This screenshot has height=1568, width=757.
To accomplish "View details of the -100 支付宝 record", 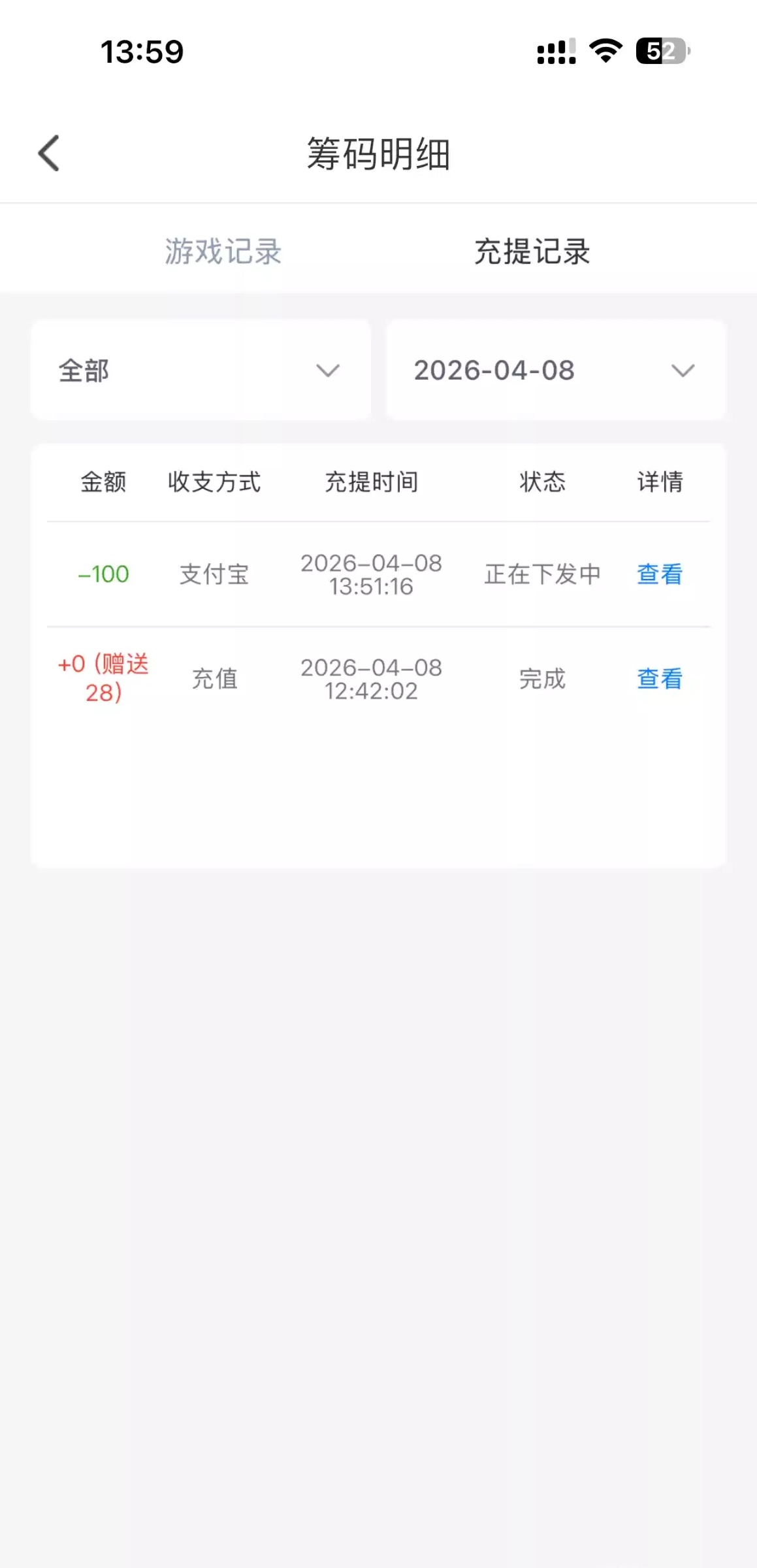I will tap(659, 574).
